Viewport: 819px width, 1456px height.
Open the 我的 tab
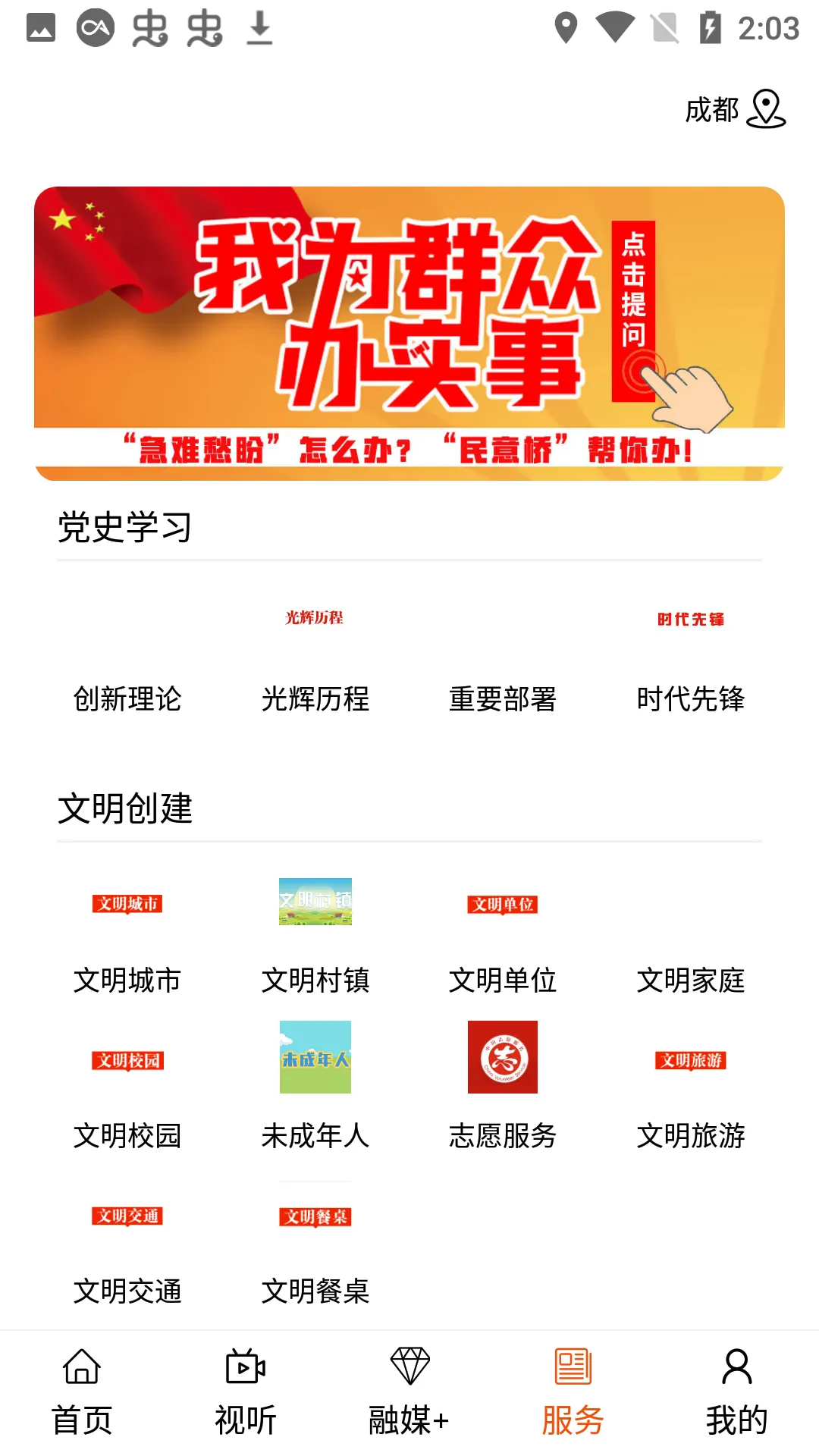736,1392
